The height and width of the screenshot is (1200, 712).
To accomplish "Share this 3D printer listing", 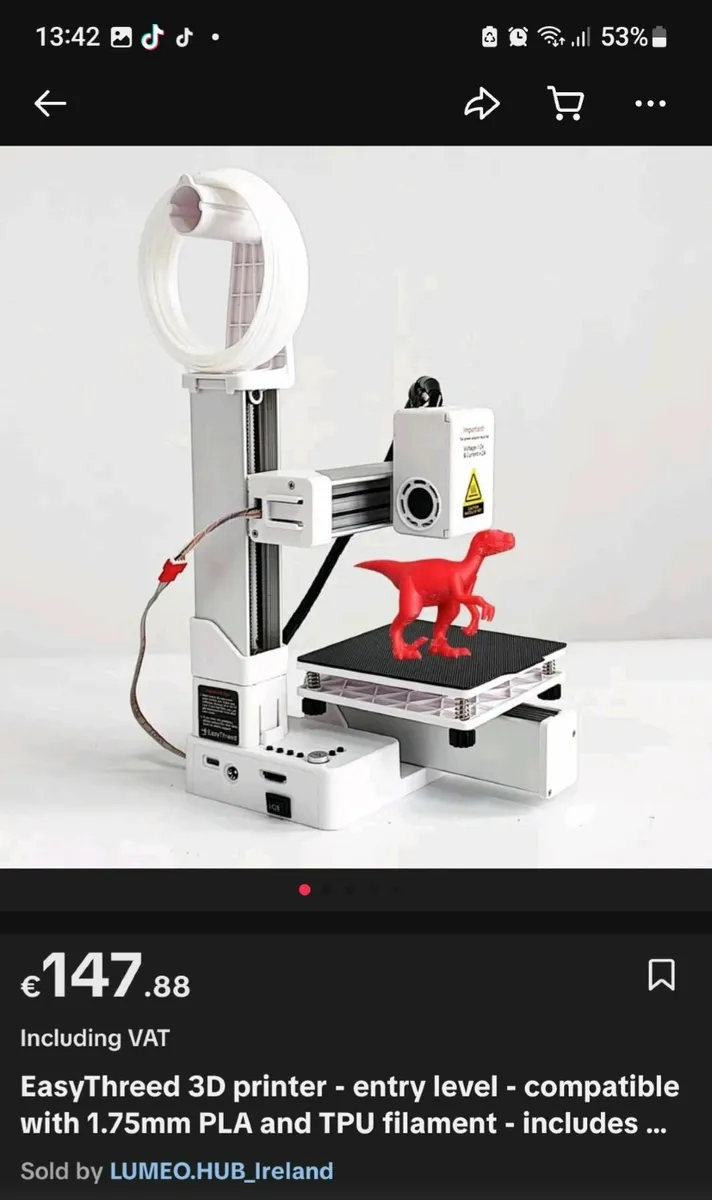I will [482, 104].
